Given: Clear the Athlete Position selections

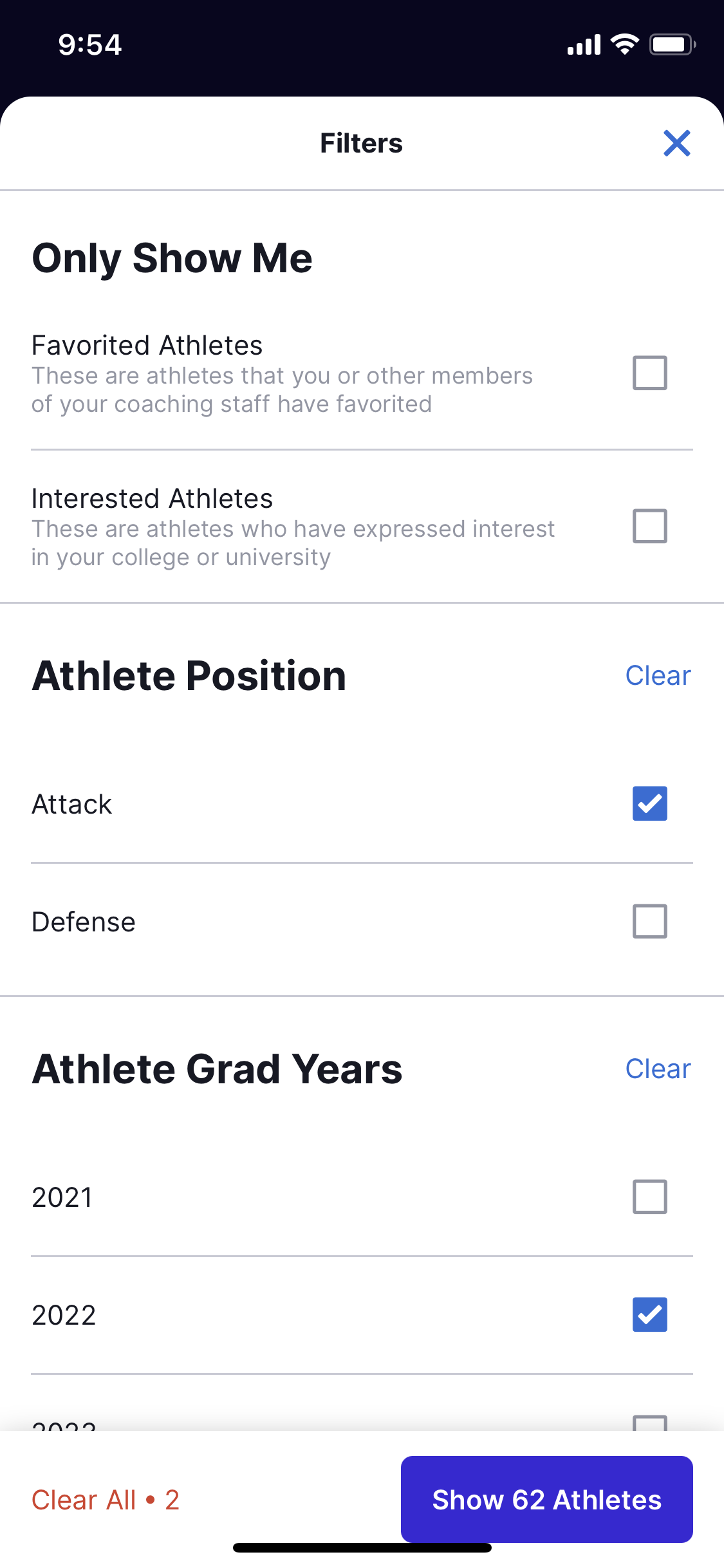Looking at the screenshot, I should tap(658, 675).
